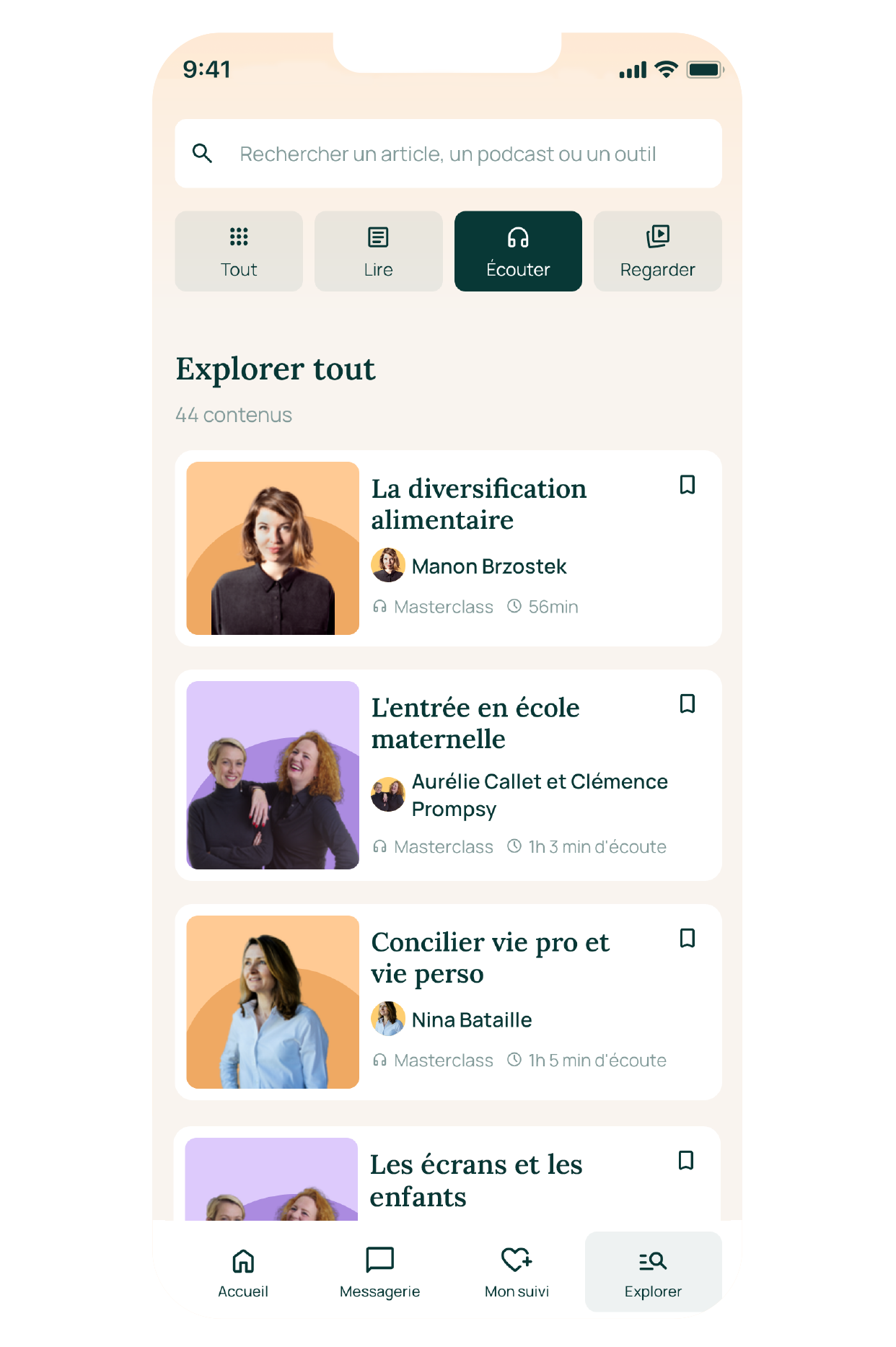
Task: Bookmark L'entrée en école maternelle
Action: click(687, 703)
